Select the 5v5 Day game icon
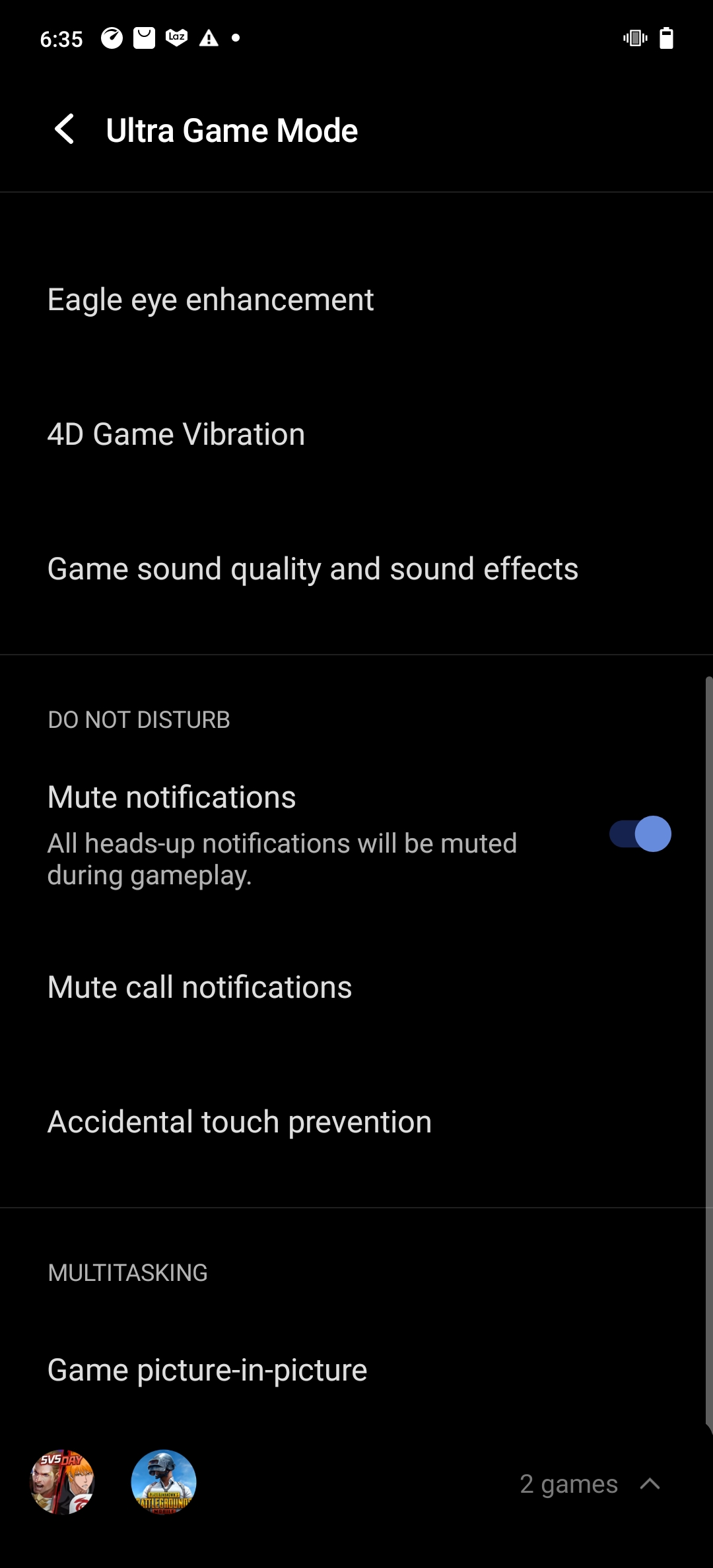 pyautogui.click(x=63, y=1482)
